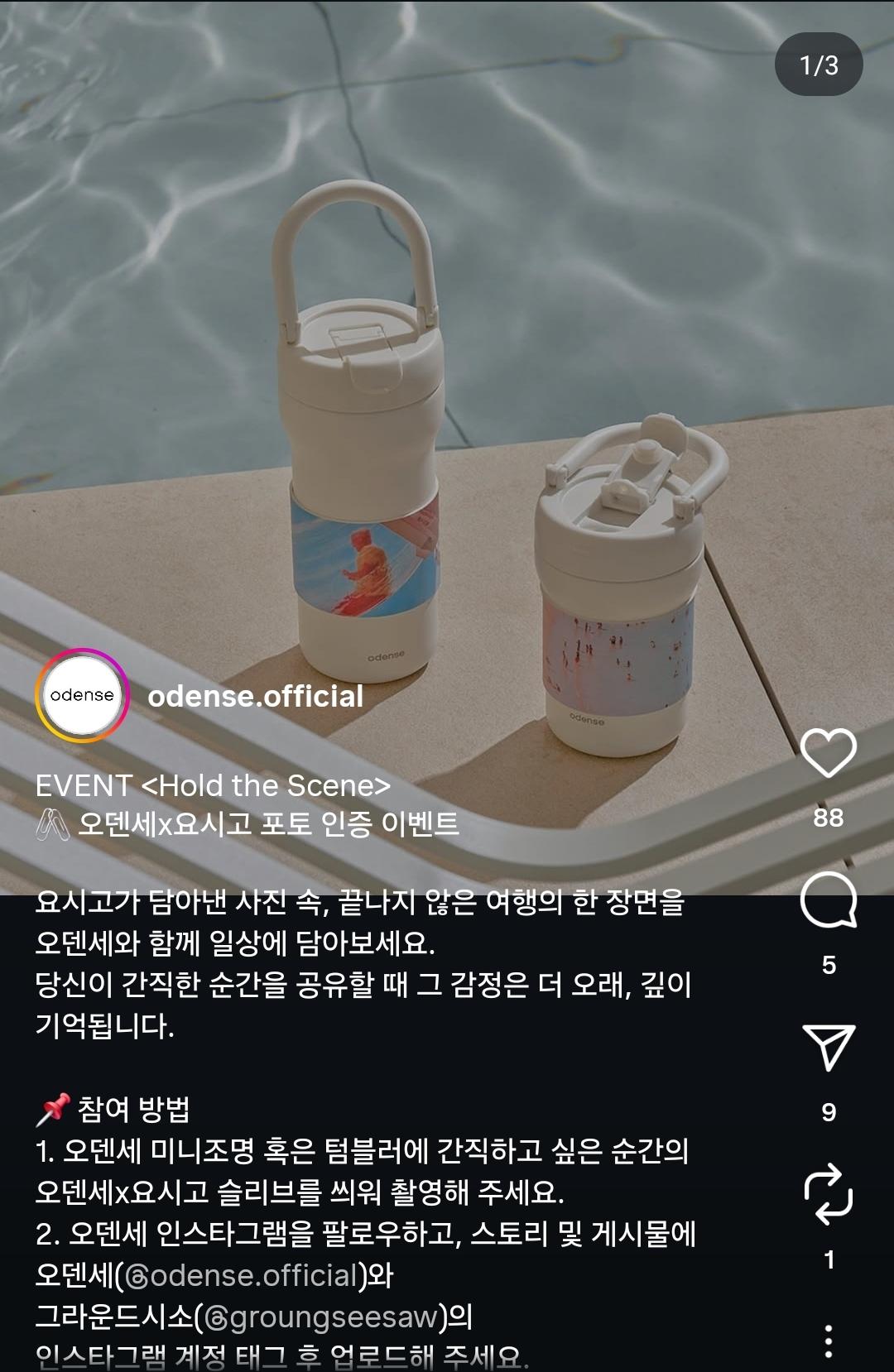The height and width of the screenshot is (1372, 894).
Task: Share the post via paper plane icon
Action: point(829,1047)
